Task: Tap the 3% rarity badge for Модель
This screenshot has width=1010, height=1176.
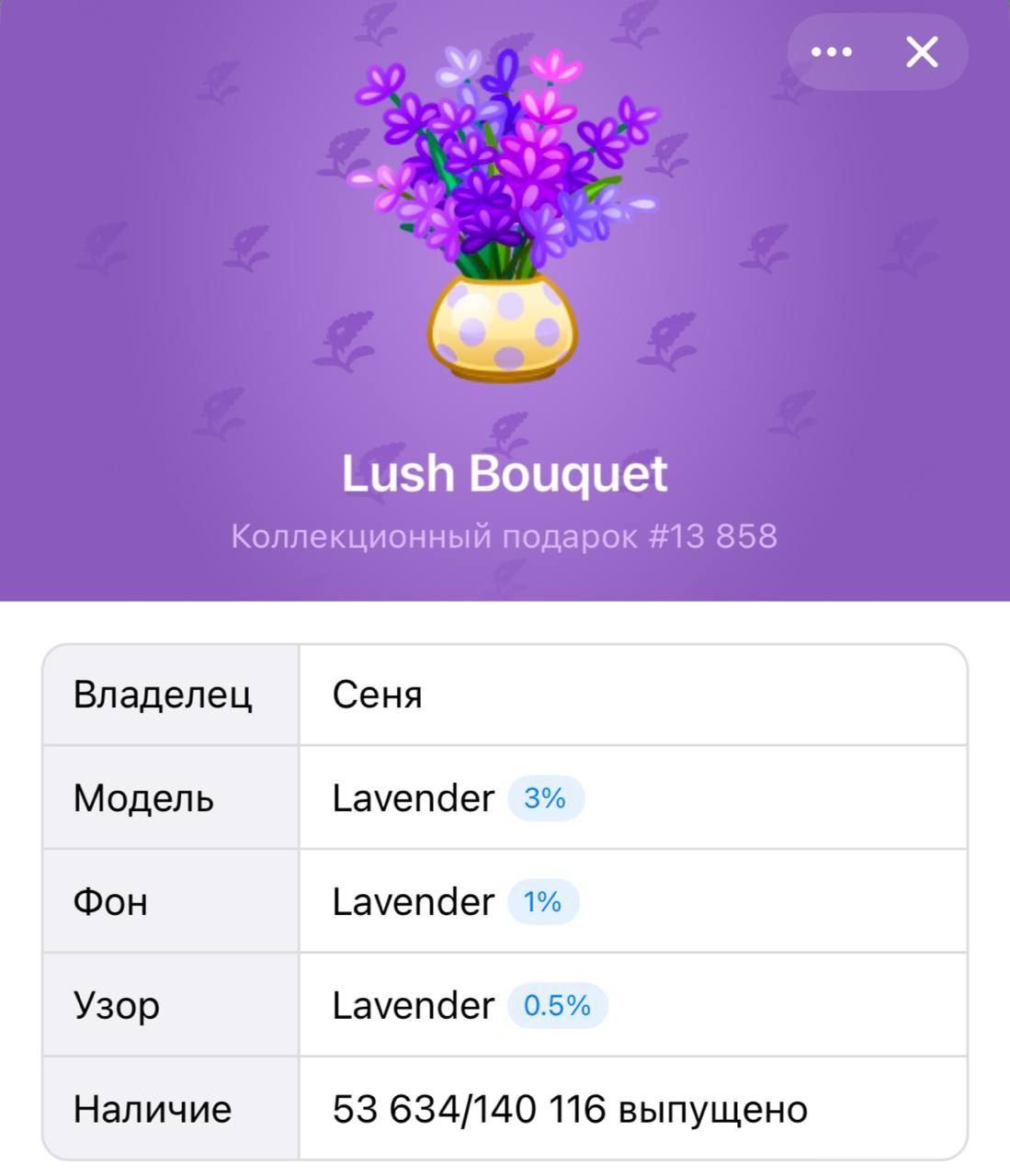Action: pyautogui.click(x=545, y=798)
